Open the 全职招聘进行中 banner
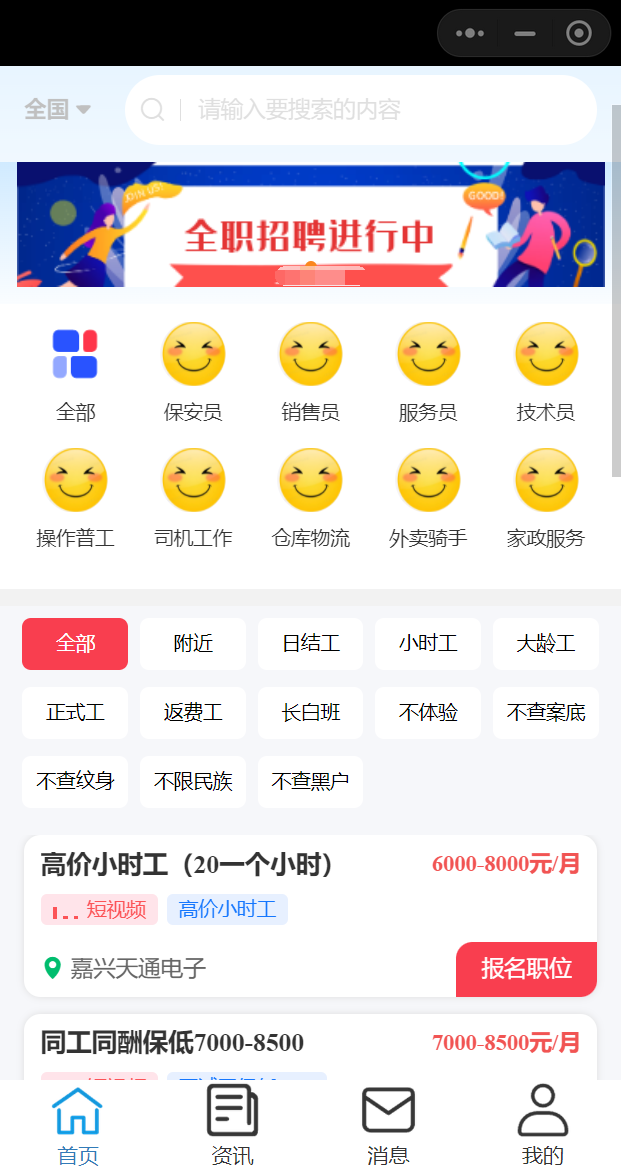Viewport: 621px width, 1170px height. pos(311,225)
